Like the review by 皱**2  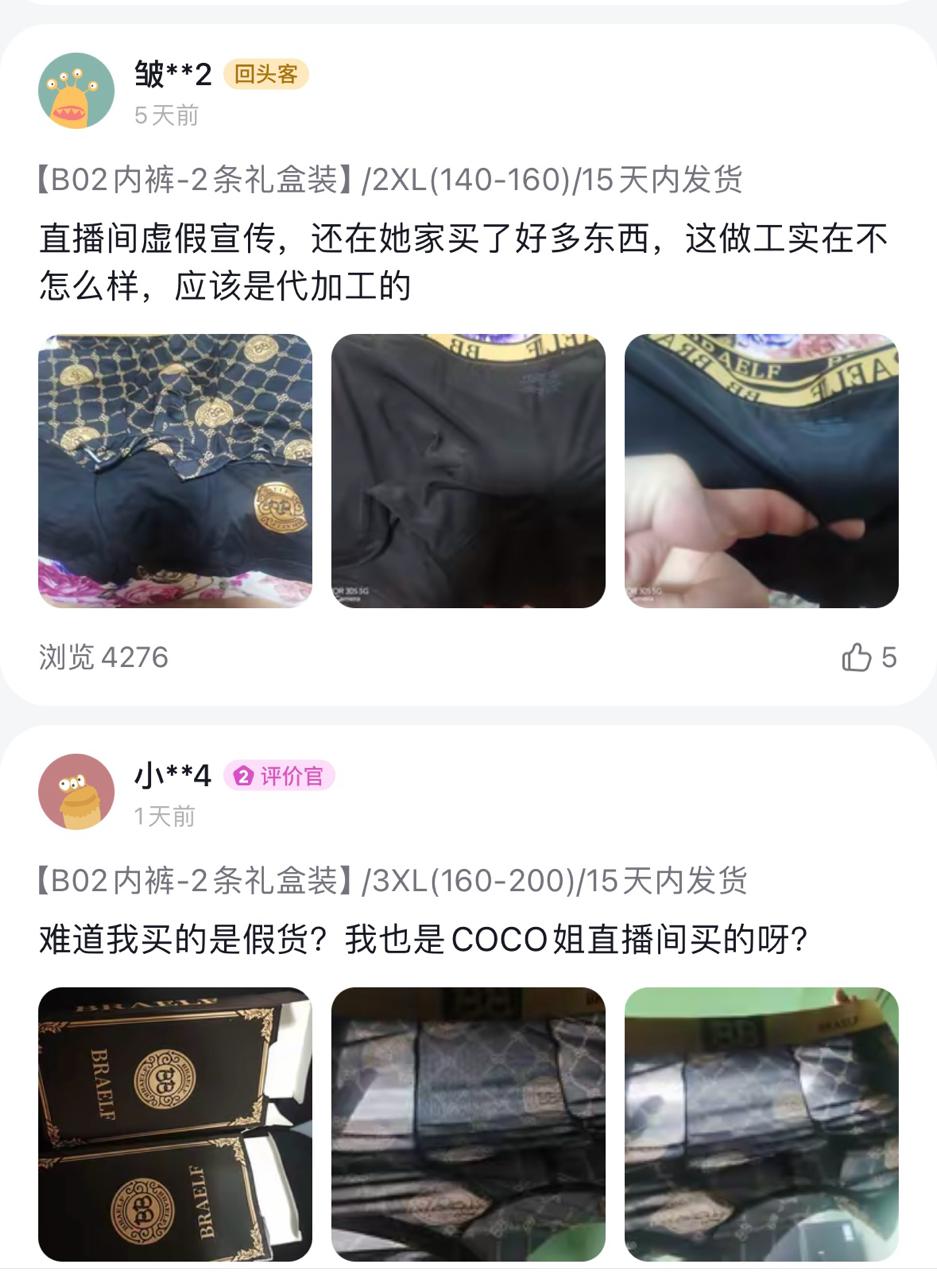click(857, 657)
